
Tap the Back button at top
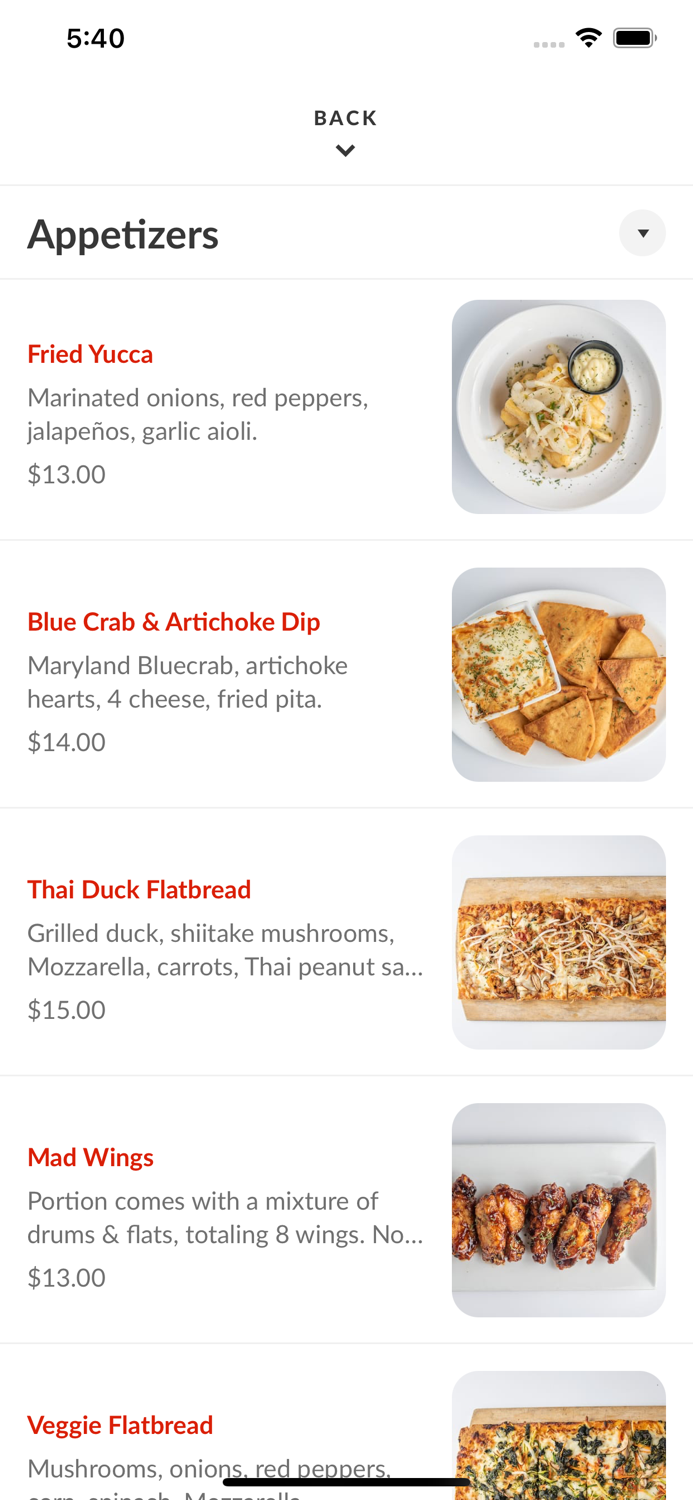(345, 131)
